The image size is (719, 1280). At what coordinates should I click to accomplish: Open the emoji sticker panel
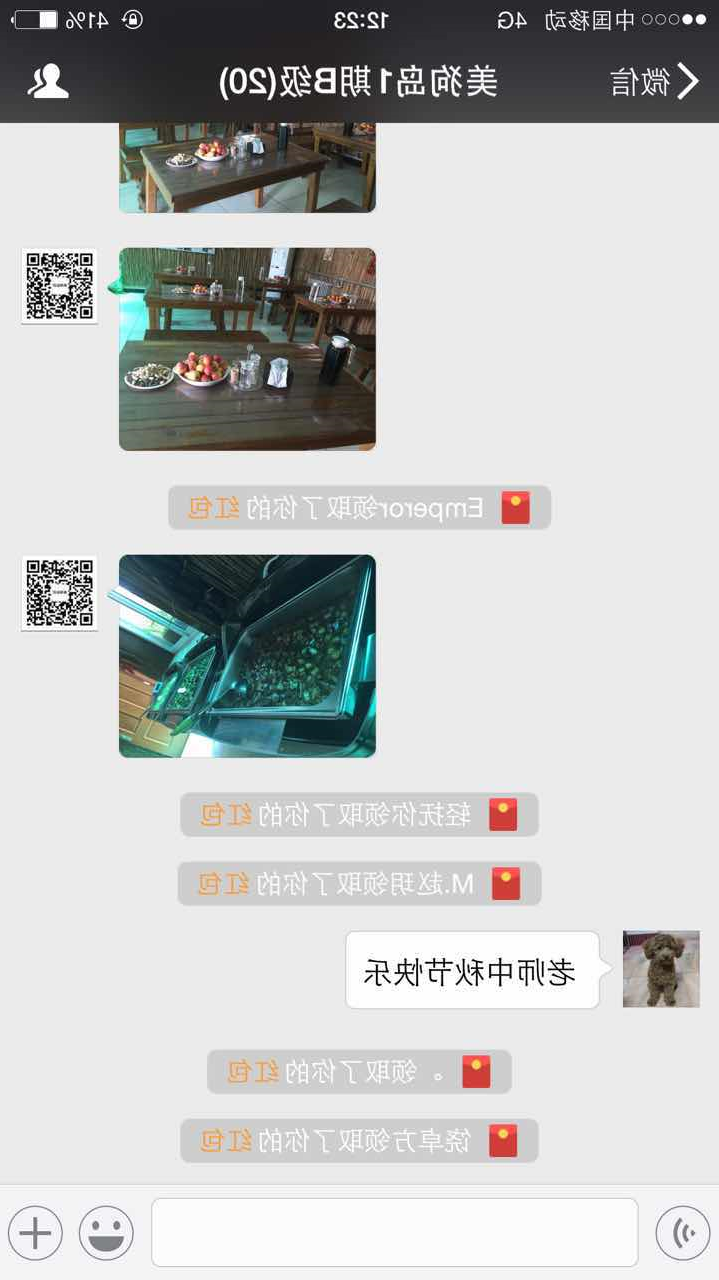pyautogui.click(x=106, y=1232)
